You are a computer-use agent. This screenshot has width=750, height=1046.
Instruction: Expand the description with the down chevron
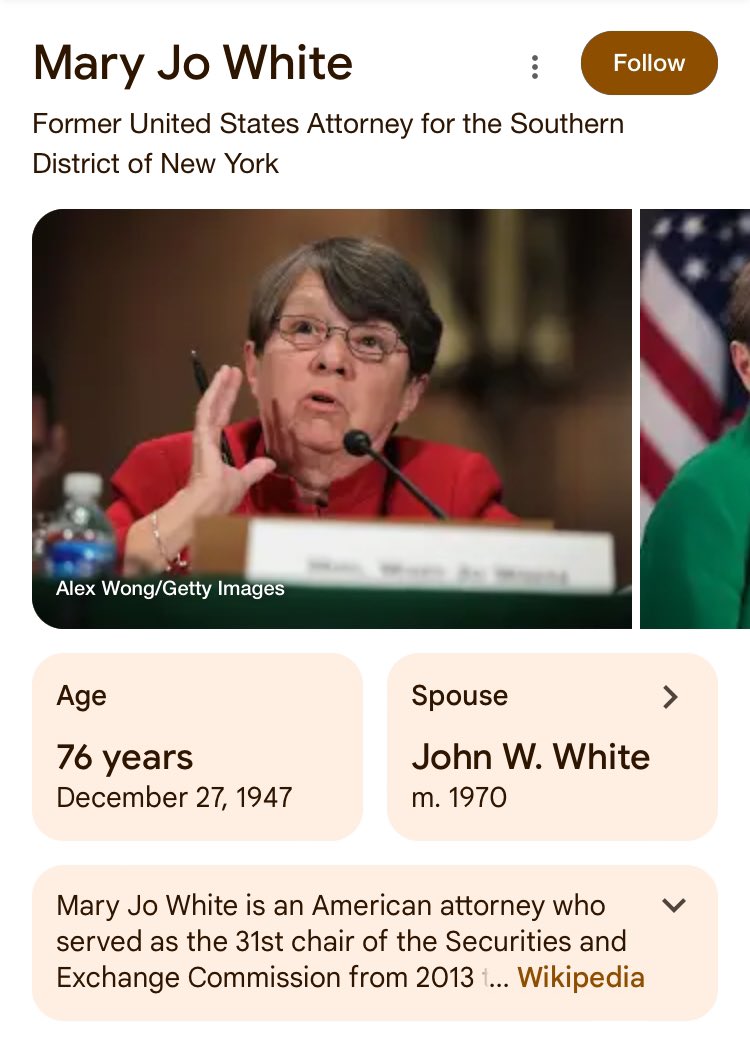(674, 906)
